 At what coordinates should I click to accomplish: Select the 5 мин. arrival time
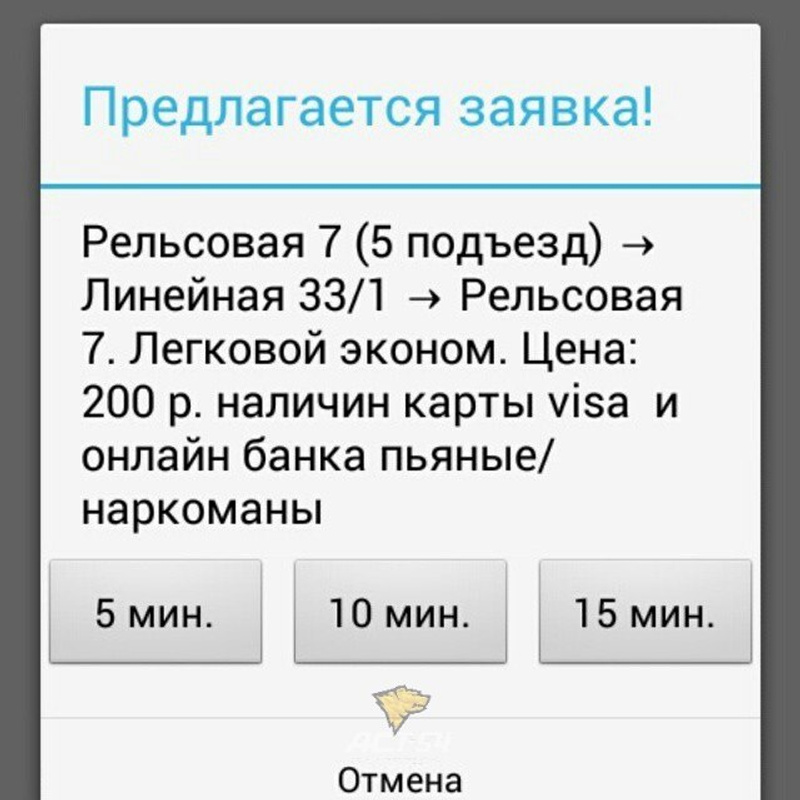click(155, 612)
